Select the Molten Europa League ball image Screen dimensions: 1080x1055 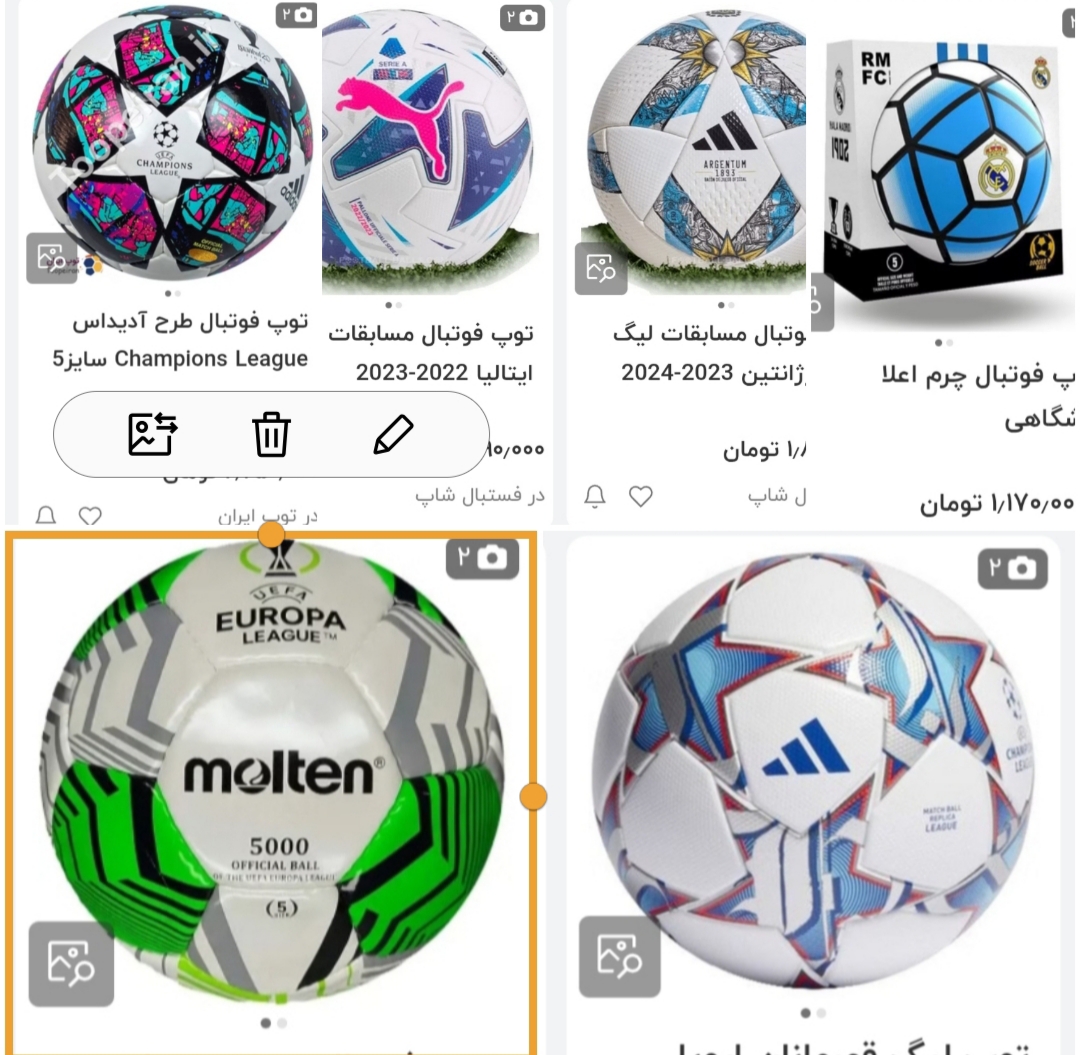[x=271, y=790]
